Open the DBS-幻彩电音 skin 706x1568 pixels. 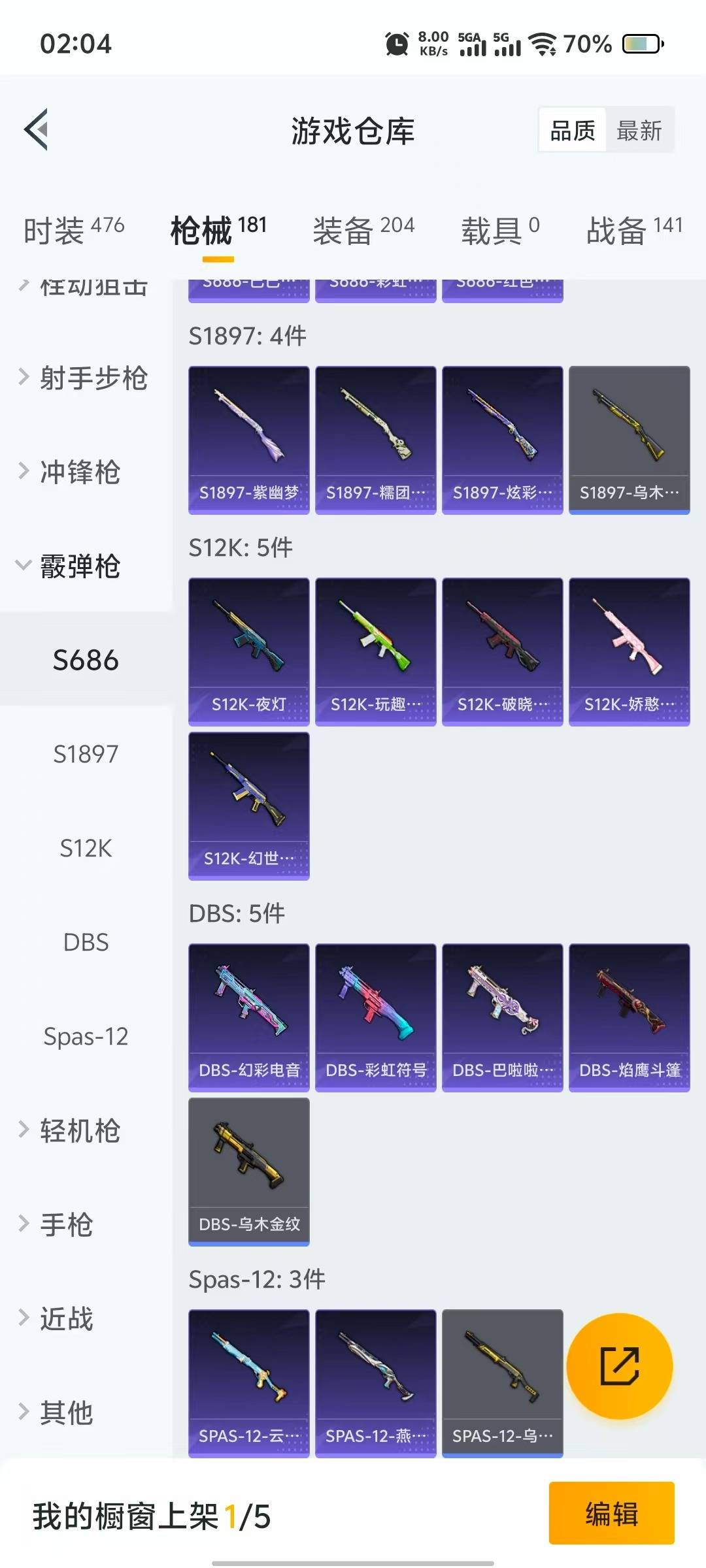pyautogui.click(x=249, y=1017)
